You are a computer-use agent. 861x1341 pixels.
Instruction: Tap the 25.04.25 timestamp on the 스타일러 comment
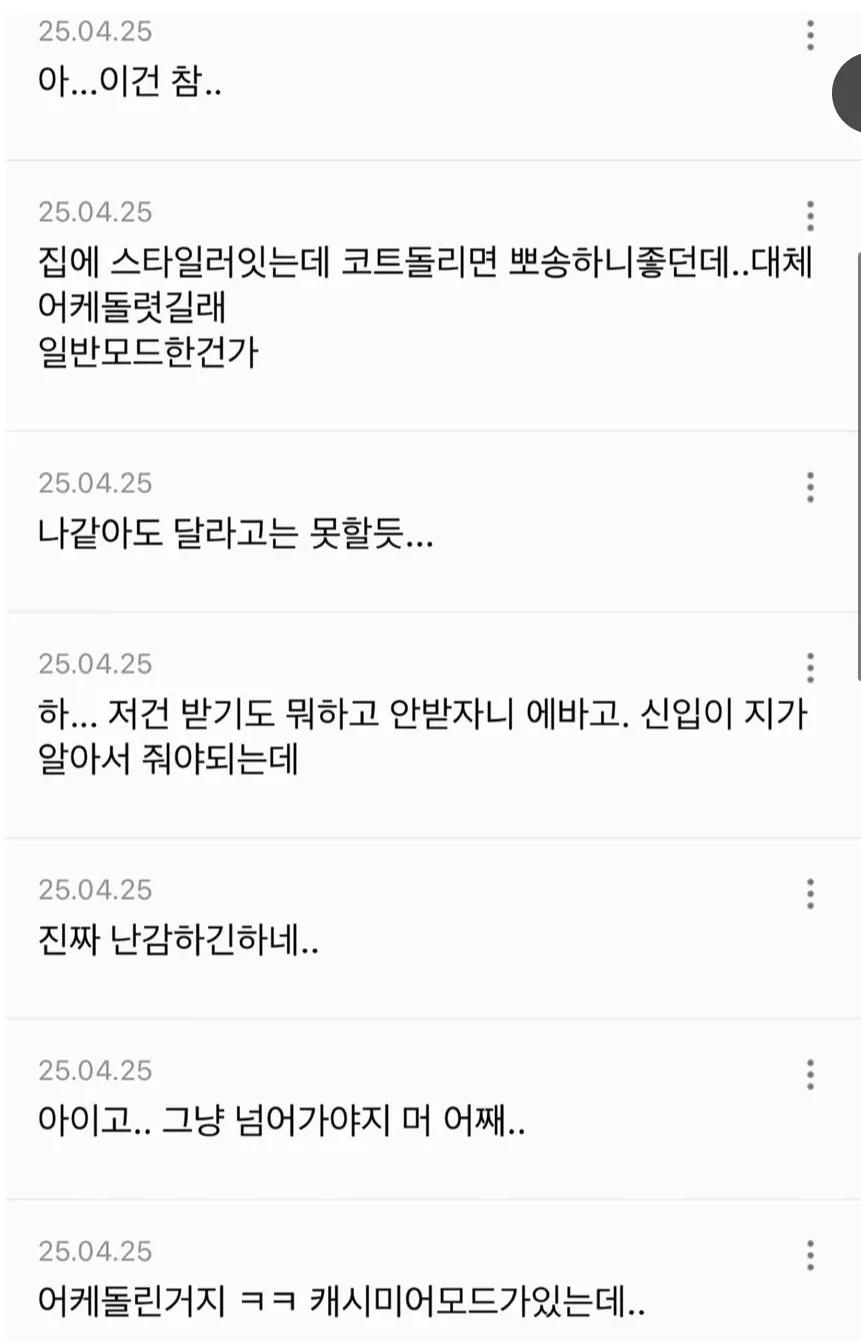(95, 211)
